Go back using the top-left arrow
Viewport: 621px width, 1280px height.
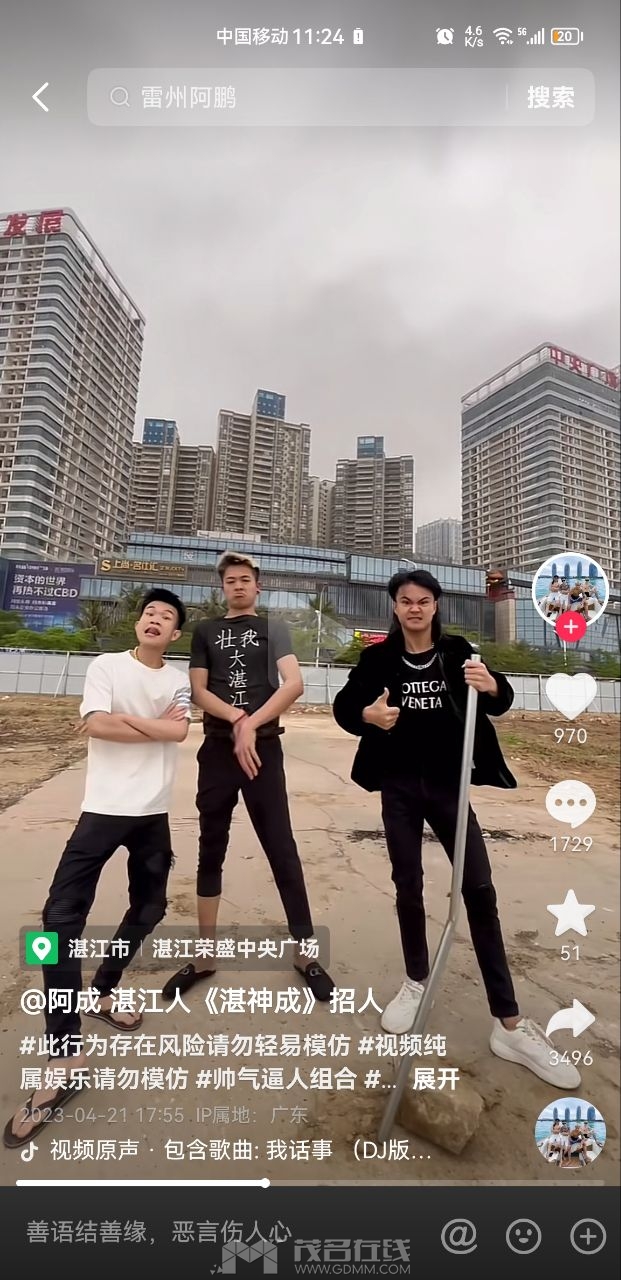point(40,97)
